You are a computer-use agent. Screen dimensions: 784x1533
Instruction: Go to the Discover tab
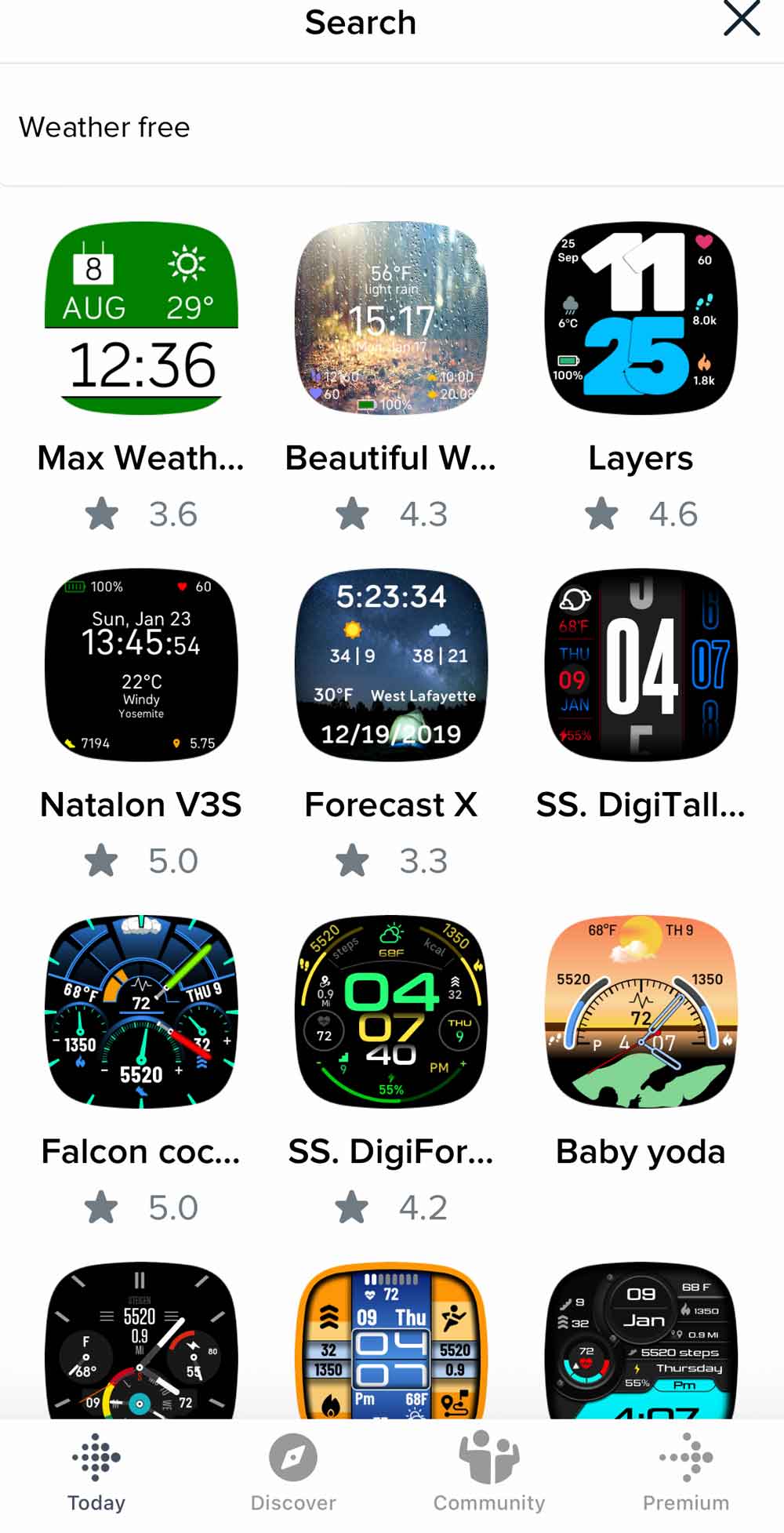click(293, 1473)
